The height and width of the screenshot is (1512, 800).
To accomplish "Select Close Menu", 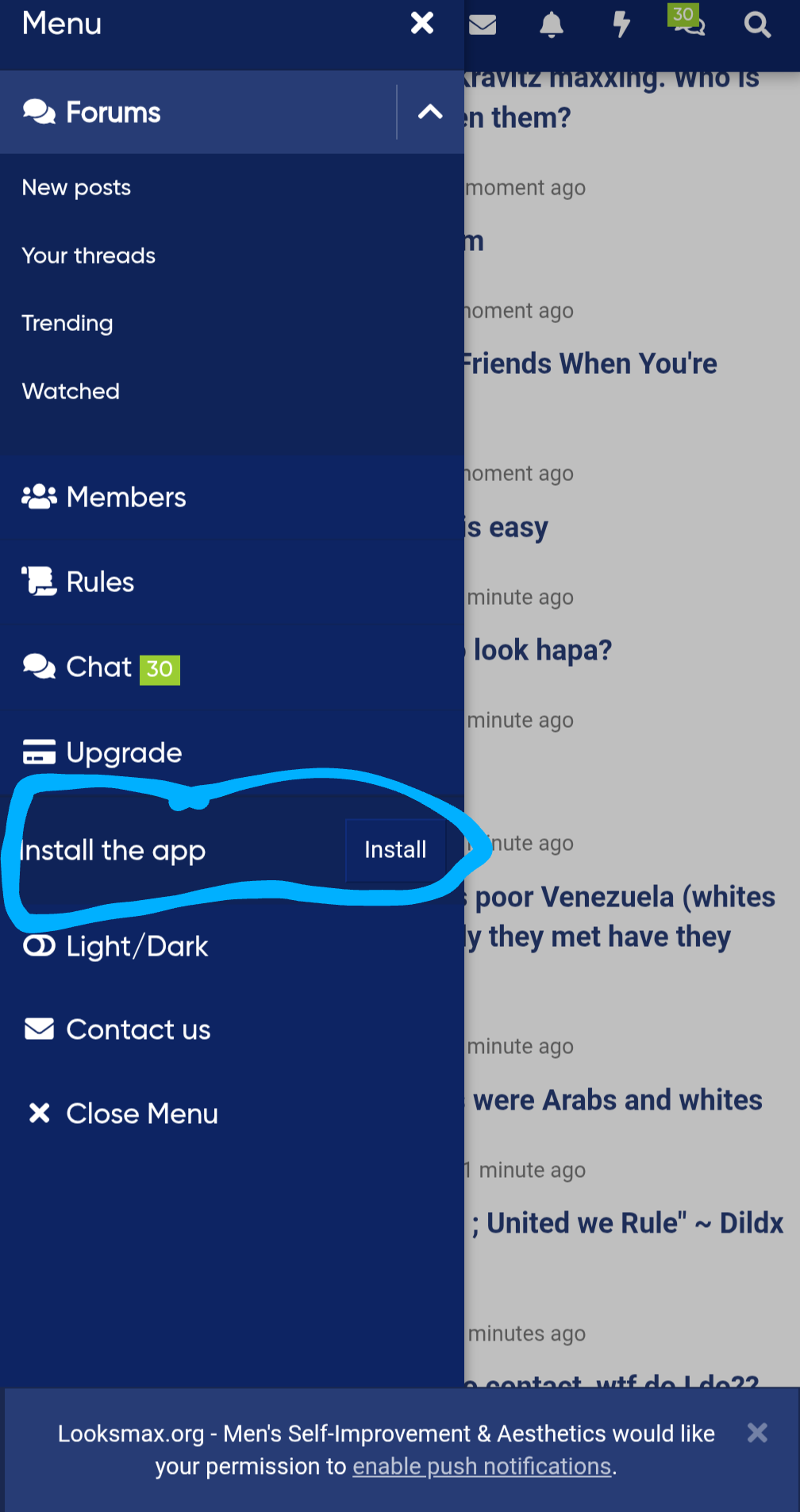I will click(141, 1114).
